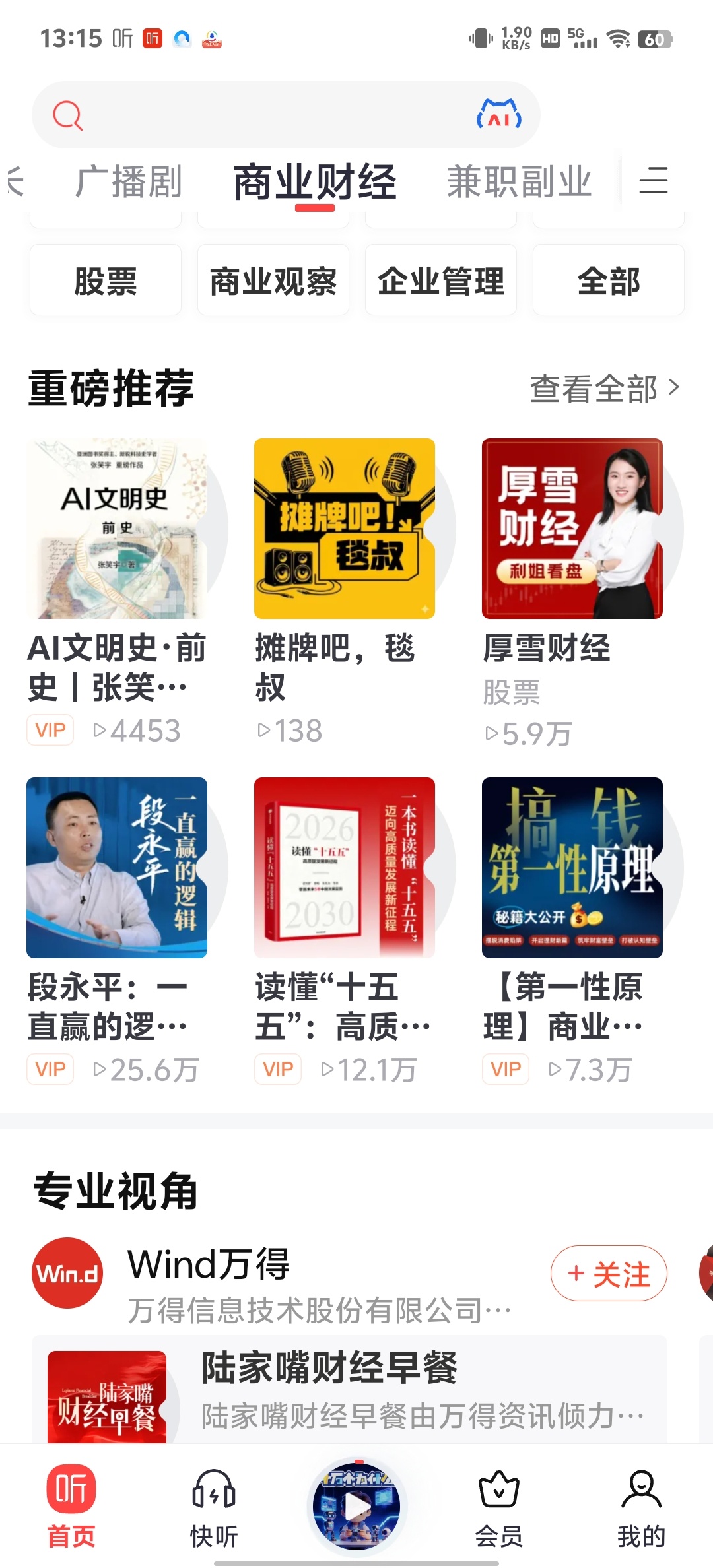Select the 股票 category chip

click(105, 280)
